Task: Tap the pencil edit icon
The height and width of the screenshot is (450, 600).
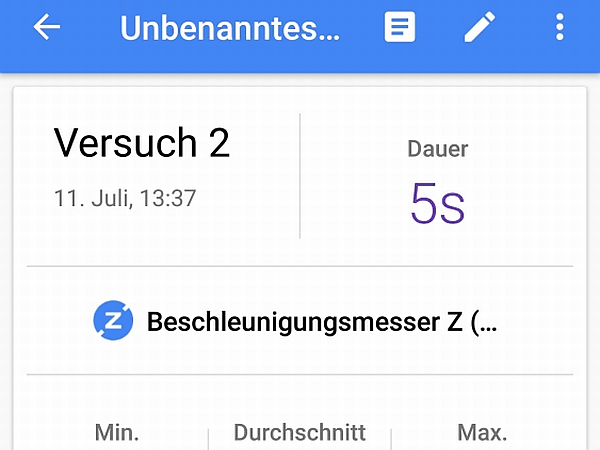Action: coord(480,27)
